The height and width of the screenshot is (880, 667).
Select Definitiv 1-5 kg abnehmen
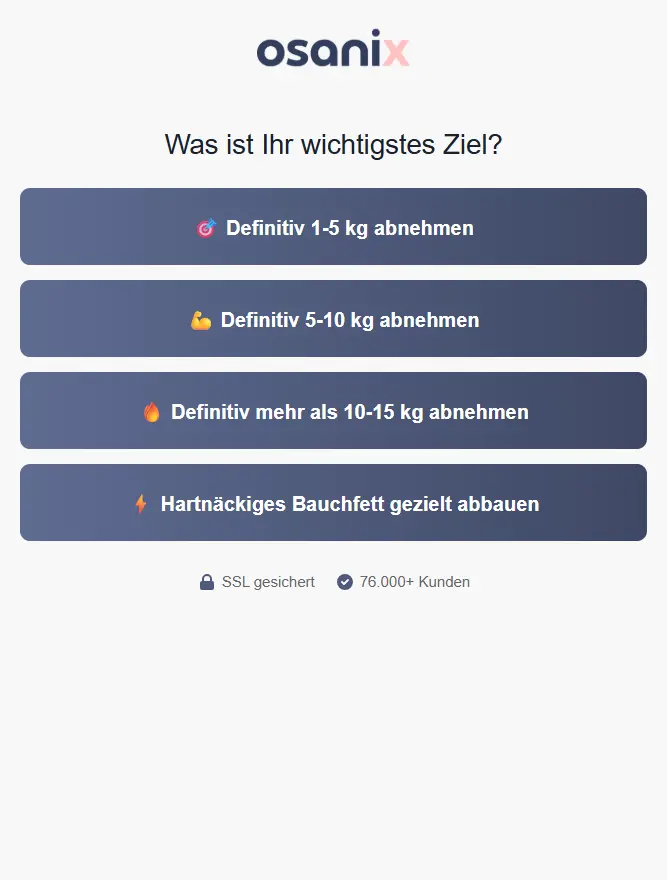[334, 227]
